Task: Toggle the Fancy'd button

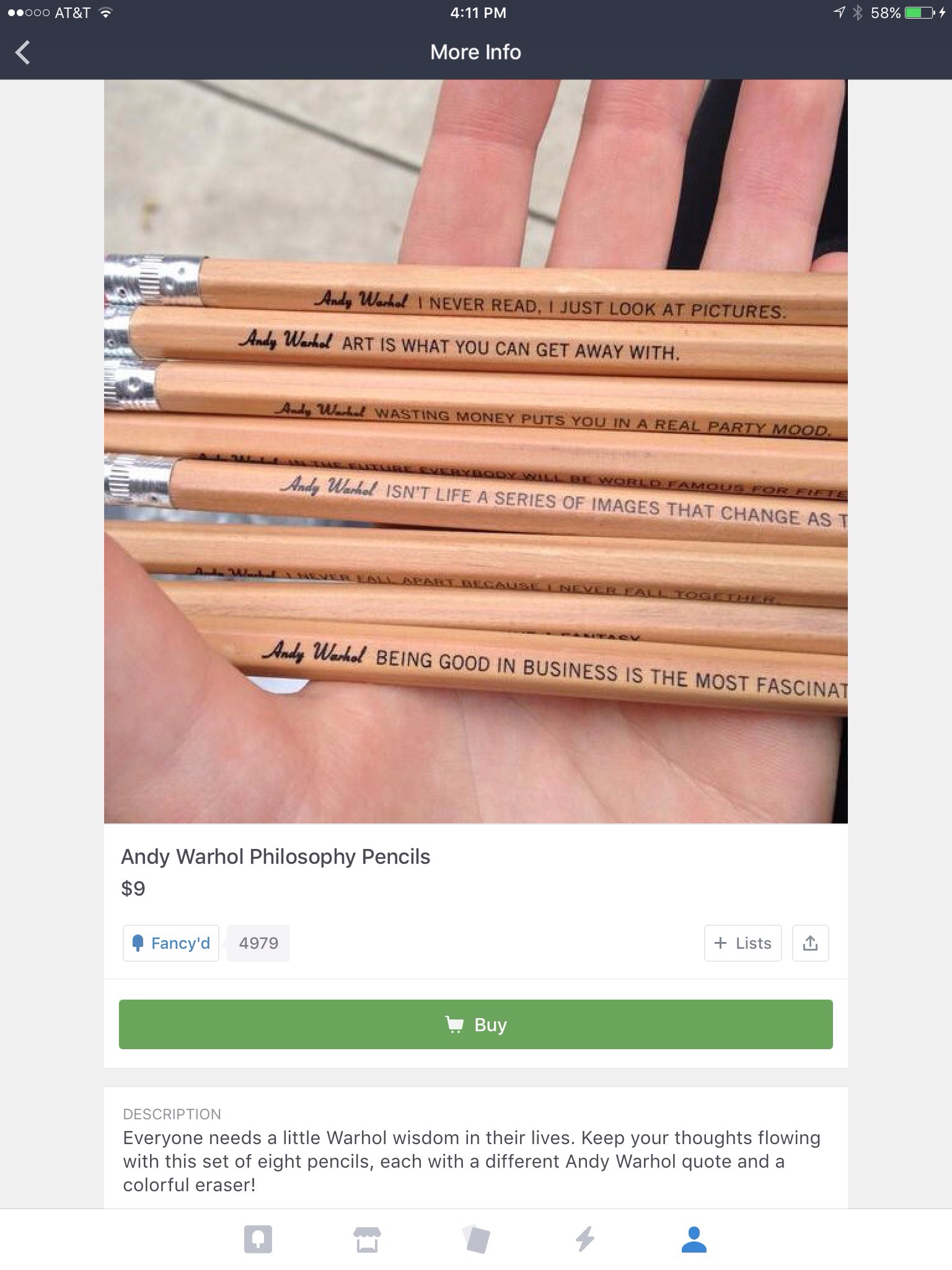Action: pos(171,943)
